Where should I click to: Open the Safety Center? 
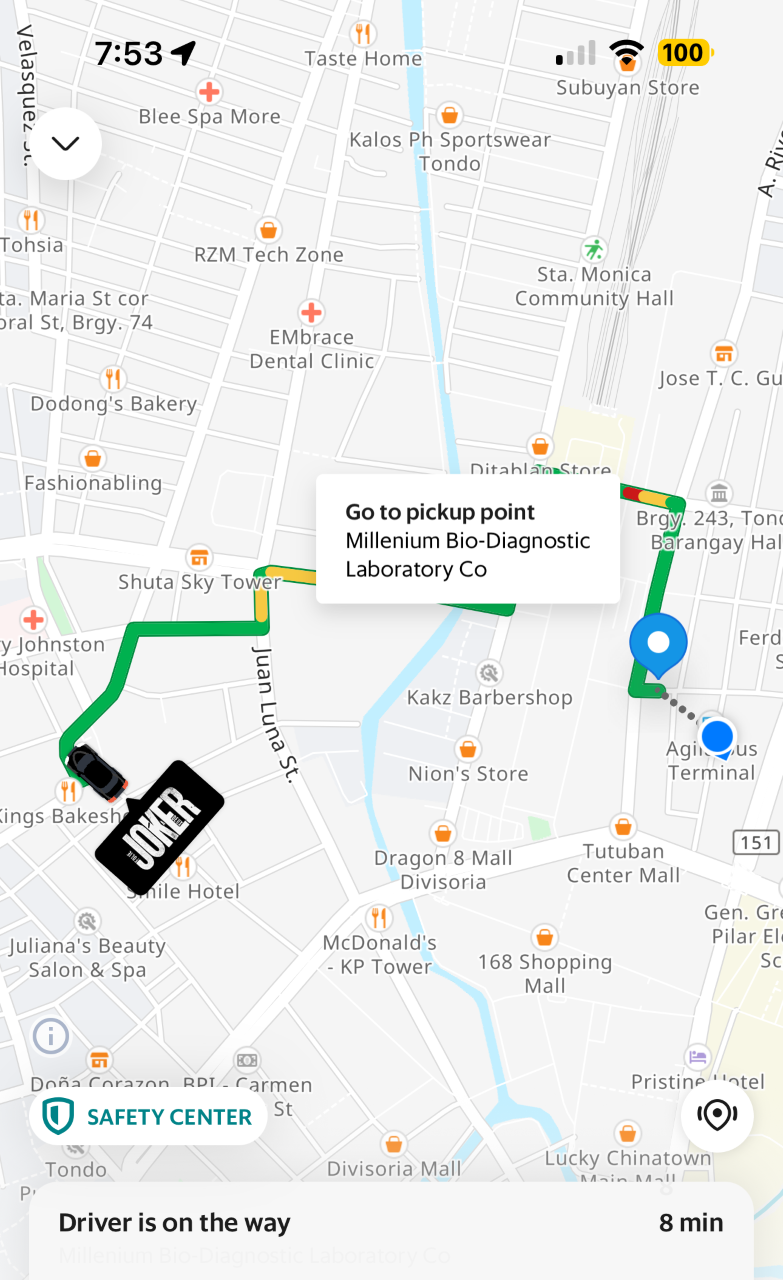148,1117
